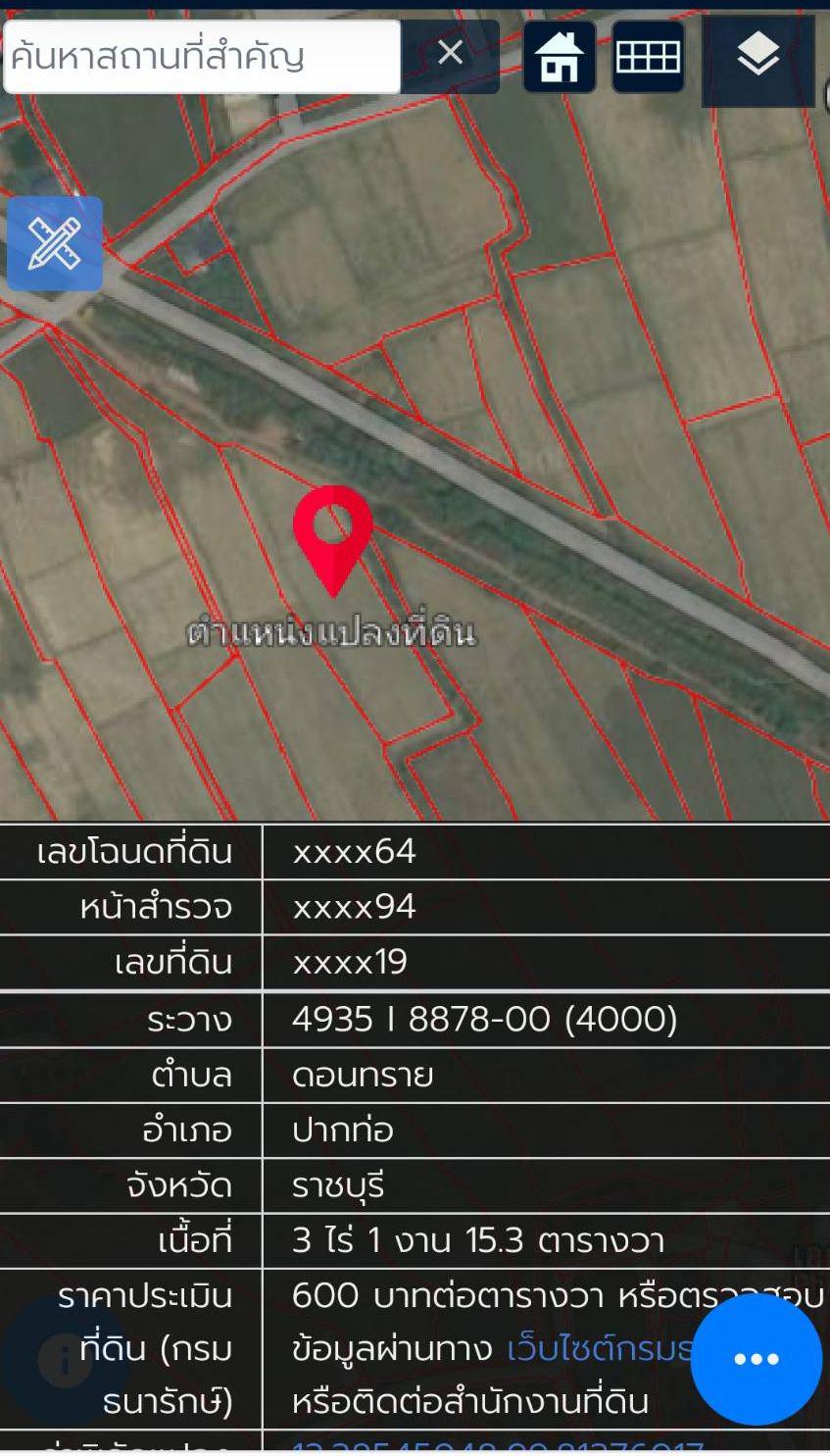Open the info icon
Image resolution: width=830 pixels, height=1456 pixels.
point(65,1360)
